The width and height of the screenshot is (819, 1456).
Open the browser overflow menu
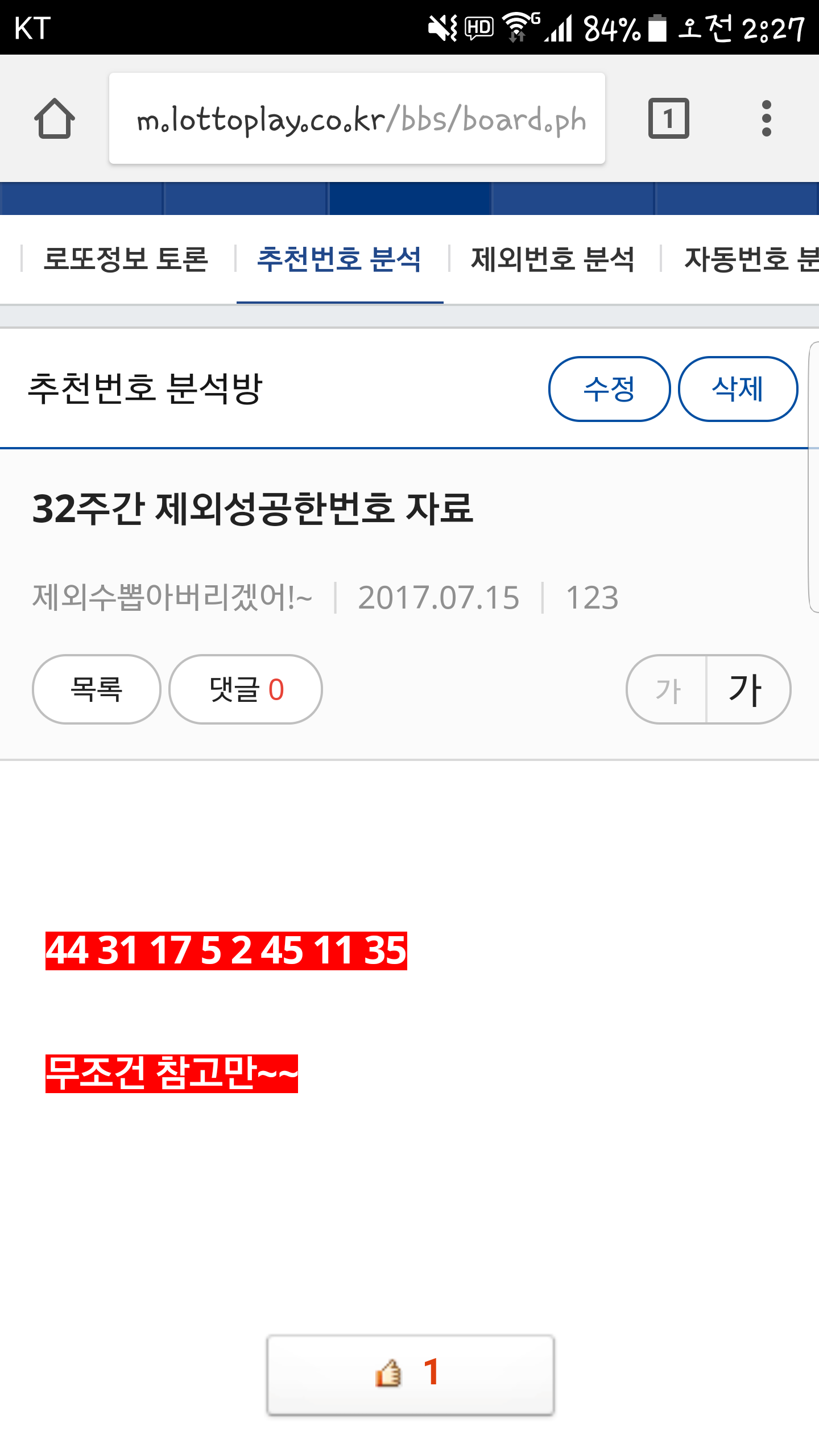pyautogui.click(x=766, y=119)
